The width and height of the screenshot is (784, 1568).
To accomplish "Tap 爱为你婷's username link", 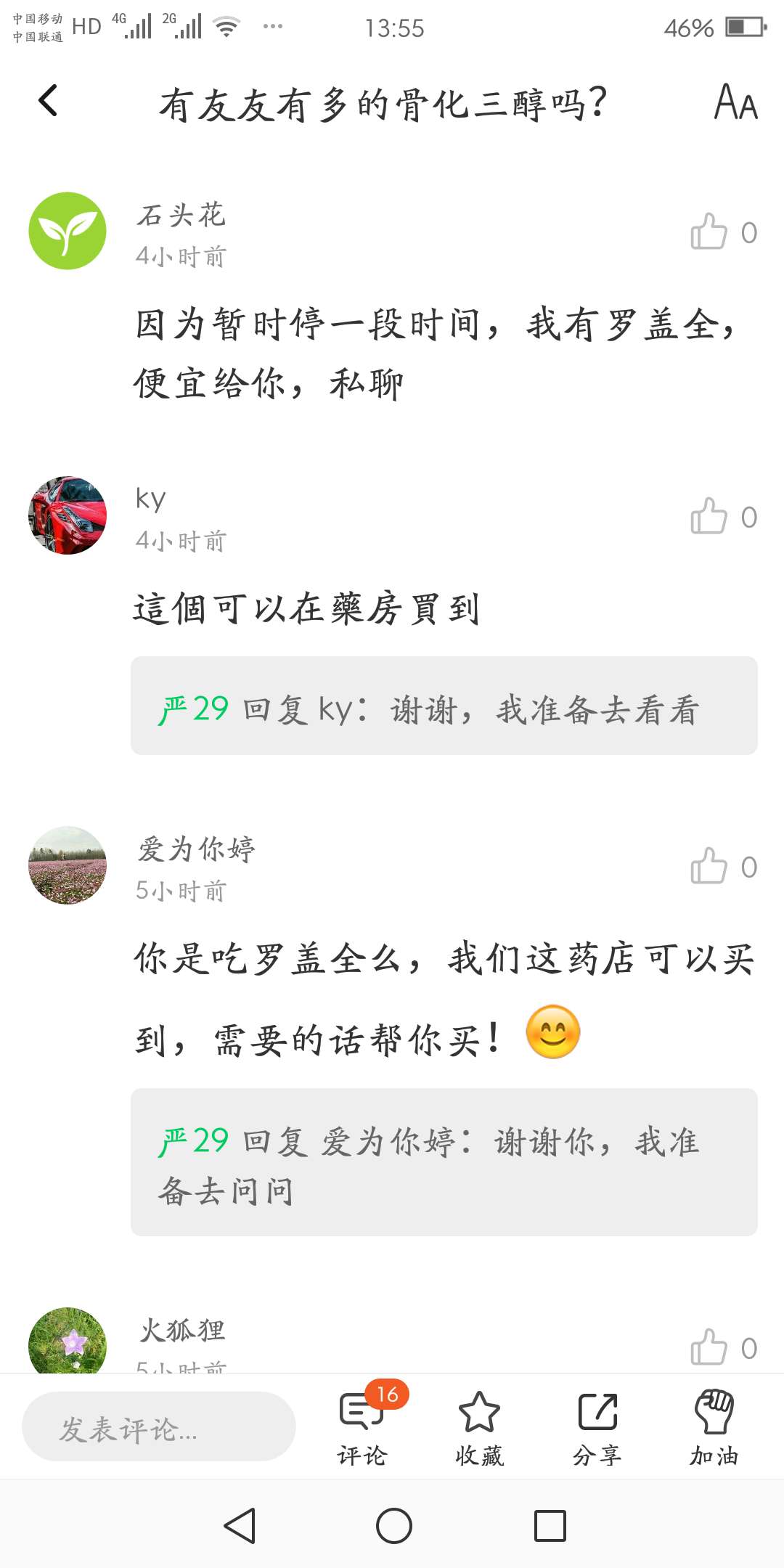I will coord(195,849).
